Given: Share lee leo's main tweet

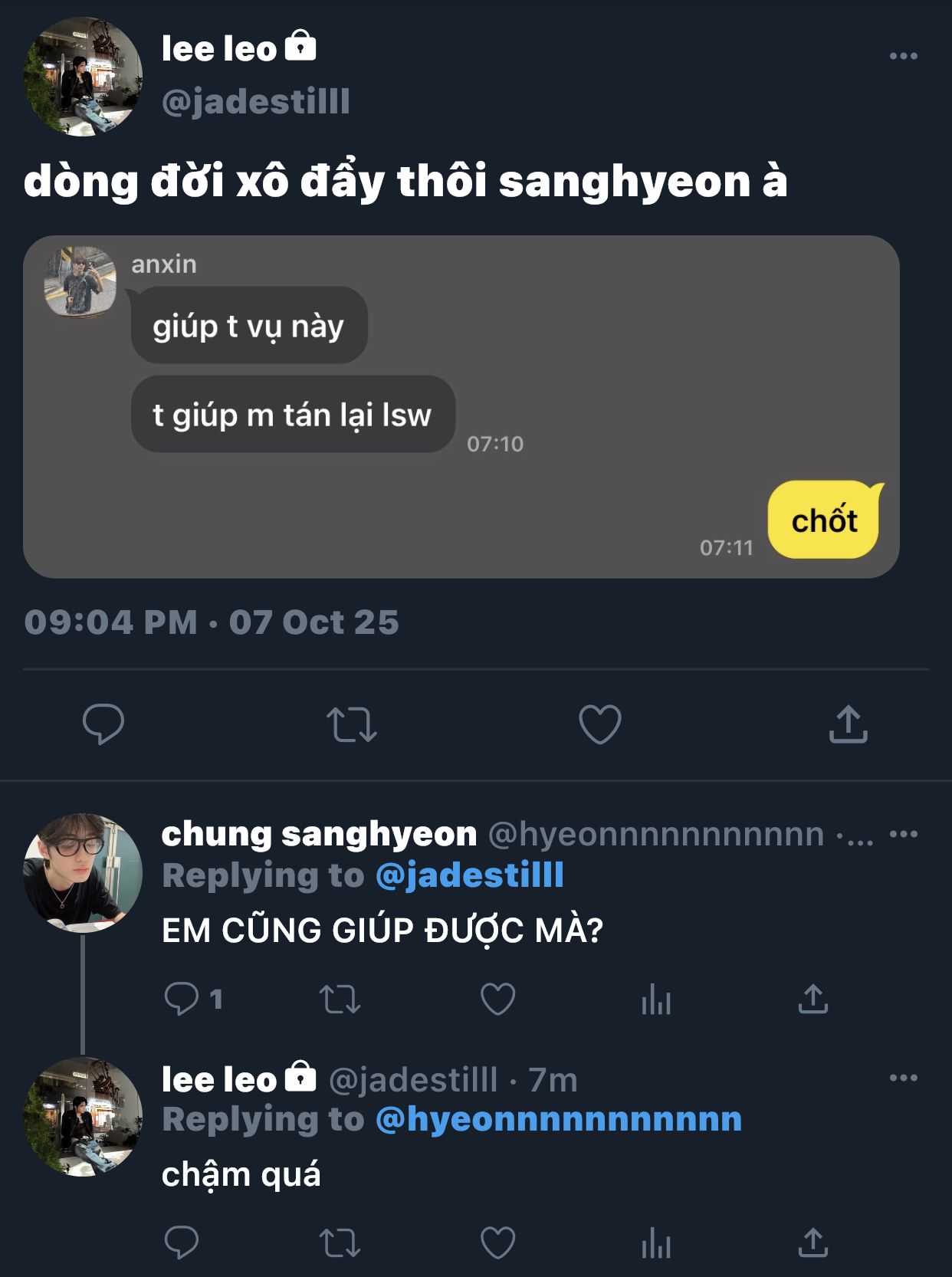Looking at the screenshot, I should tap(848, 724).
